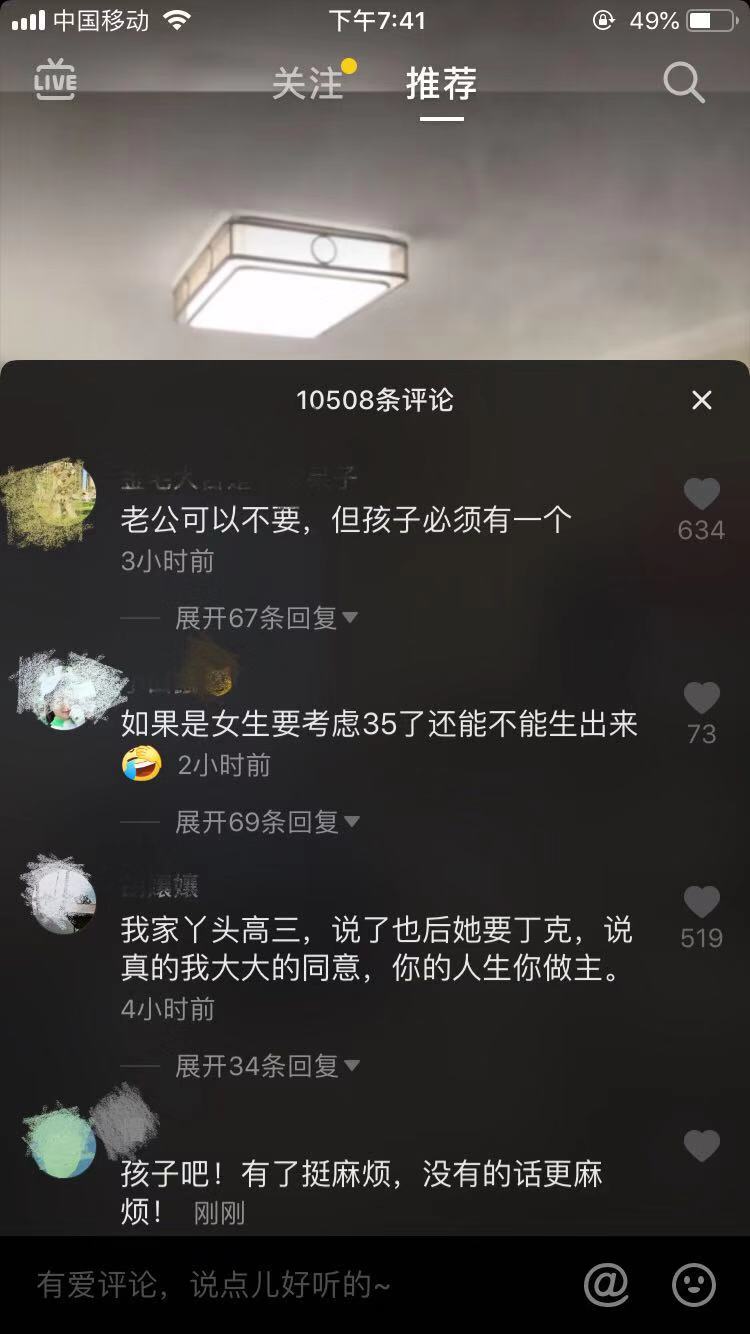
Task: Like the comment starting 孩子吧
Action: (x=701, y=1146)
